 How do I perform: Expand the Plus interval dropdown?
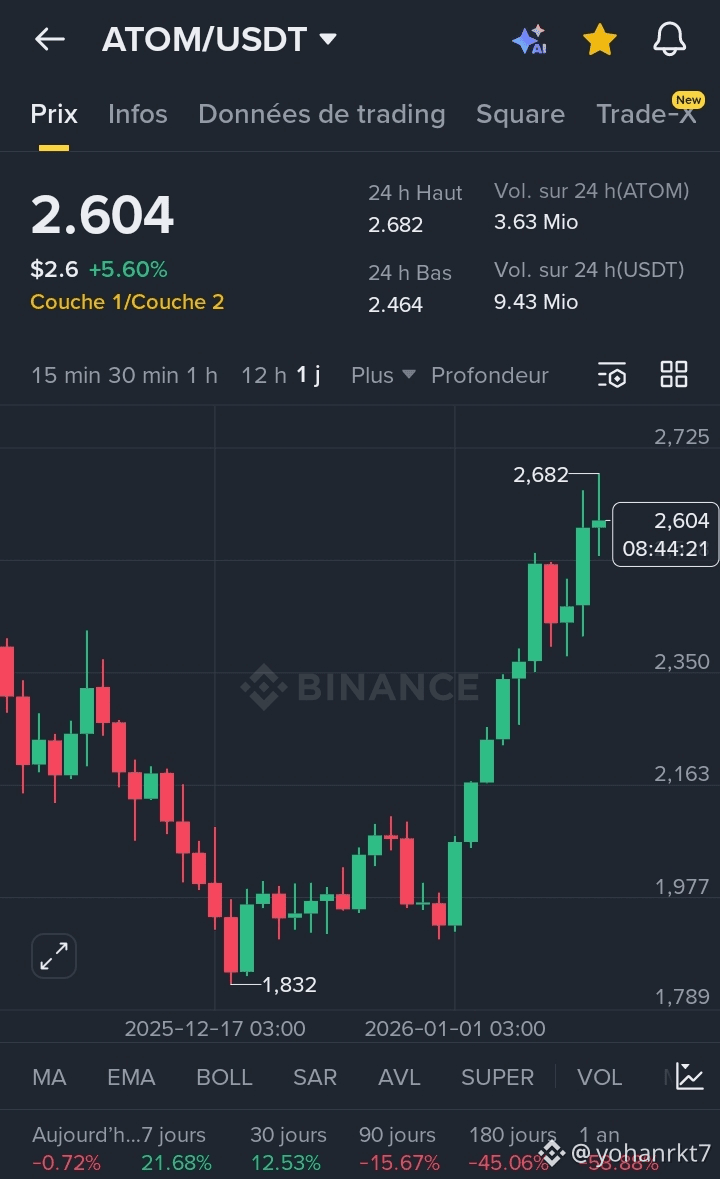[382, 376]
